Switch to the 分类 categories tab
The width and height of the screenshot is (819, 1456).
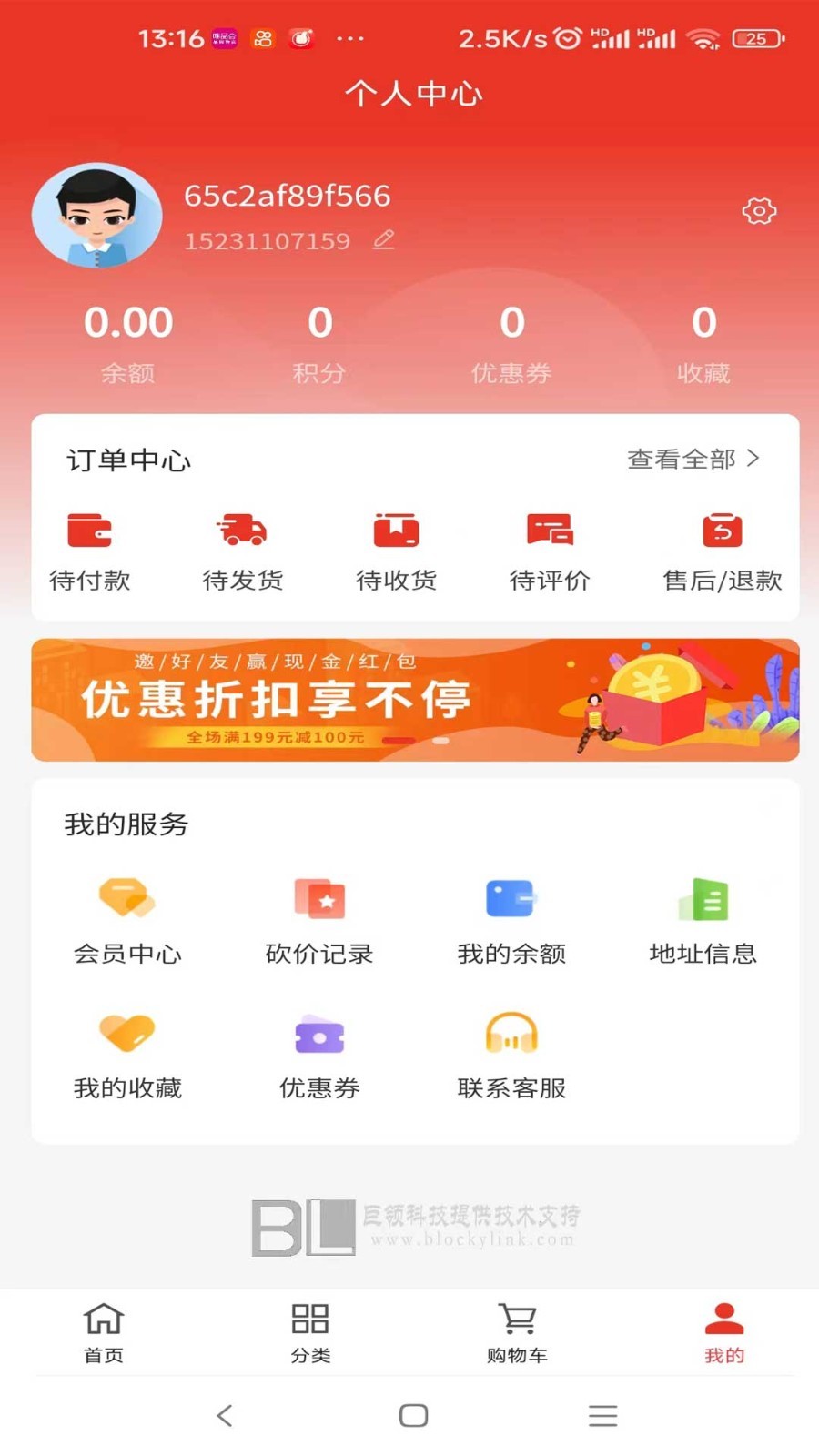pos(310,1332)
